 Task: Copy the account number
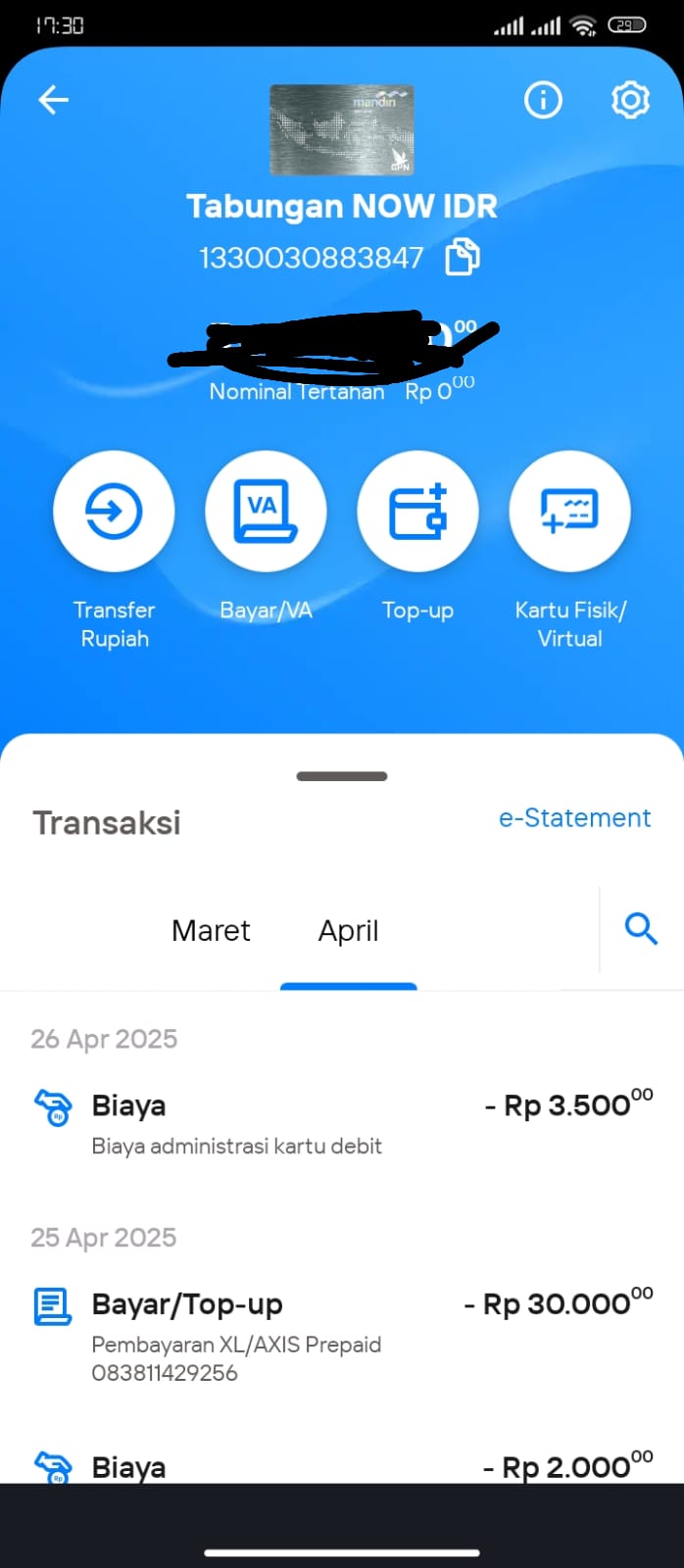463,258
